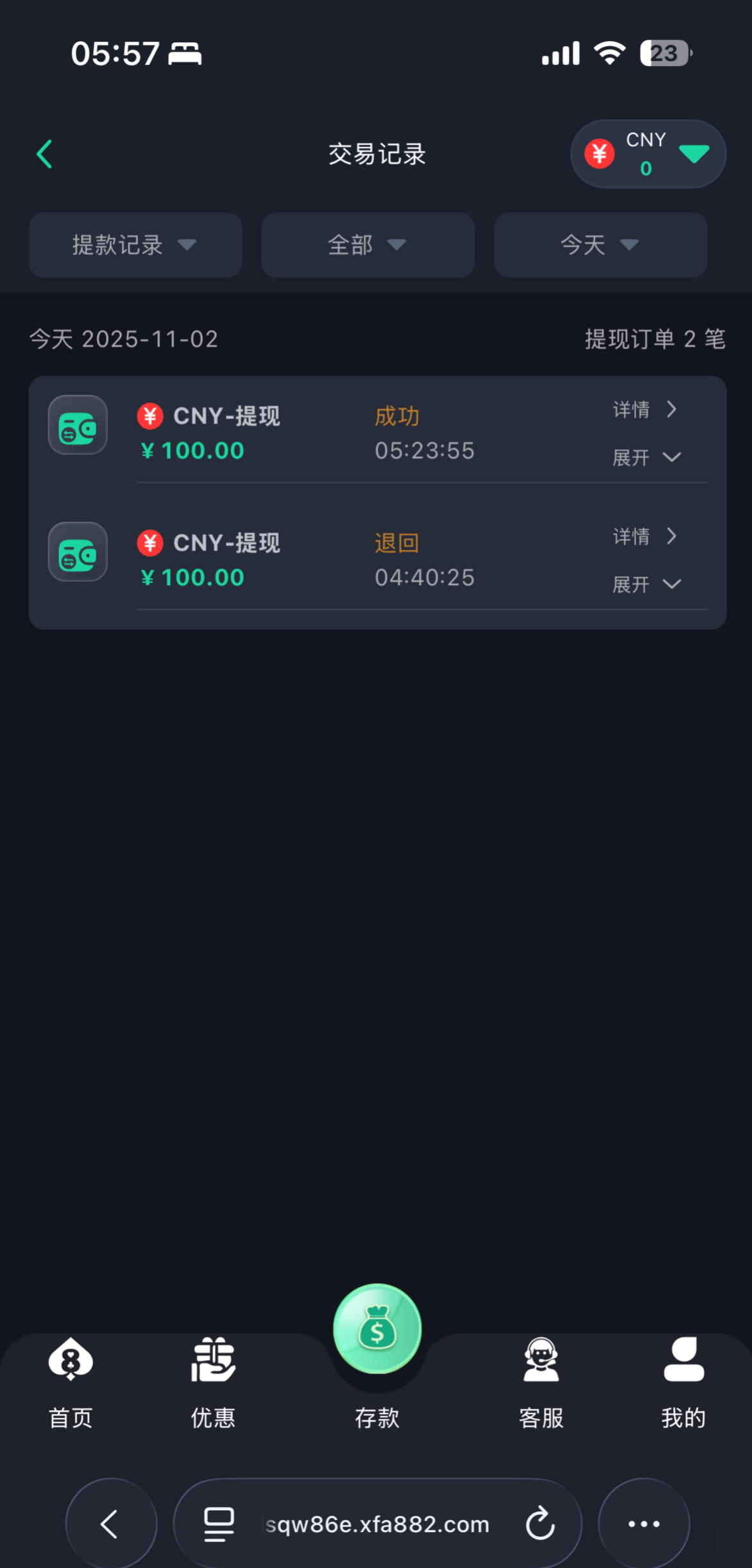The height and width of the screenshot is (1568, 752).
Task: Open the 全部 status filter dropdown
Action: [x=368, y=245]
